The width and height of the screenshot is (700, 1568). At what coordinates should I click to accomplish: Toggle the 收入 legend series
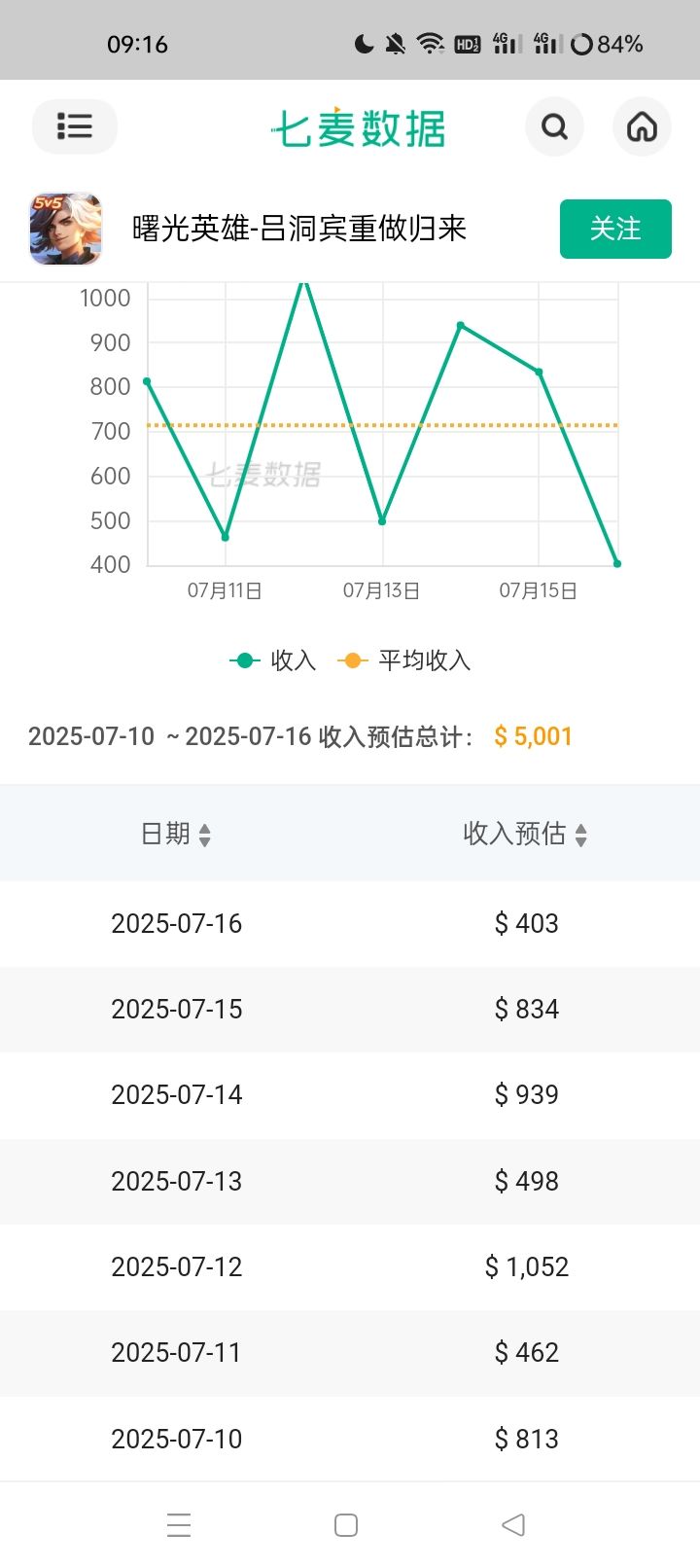(273, 660)
